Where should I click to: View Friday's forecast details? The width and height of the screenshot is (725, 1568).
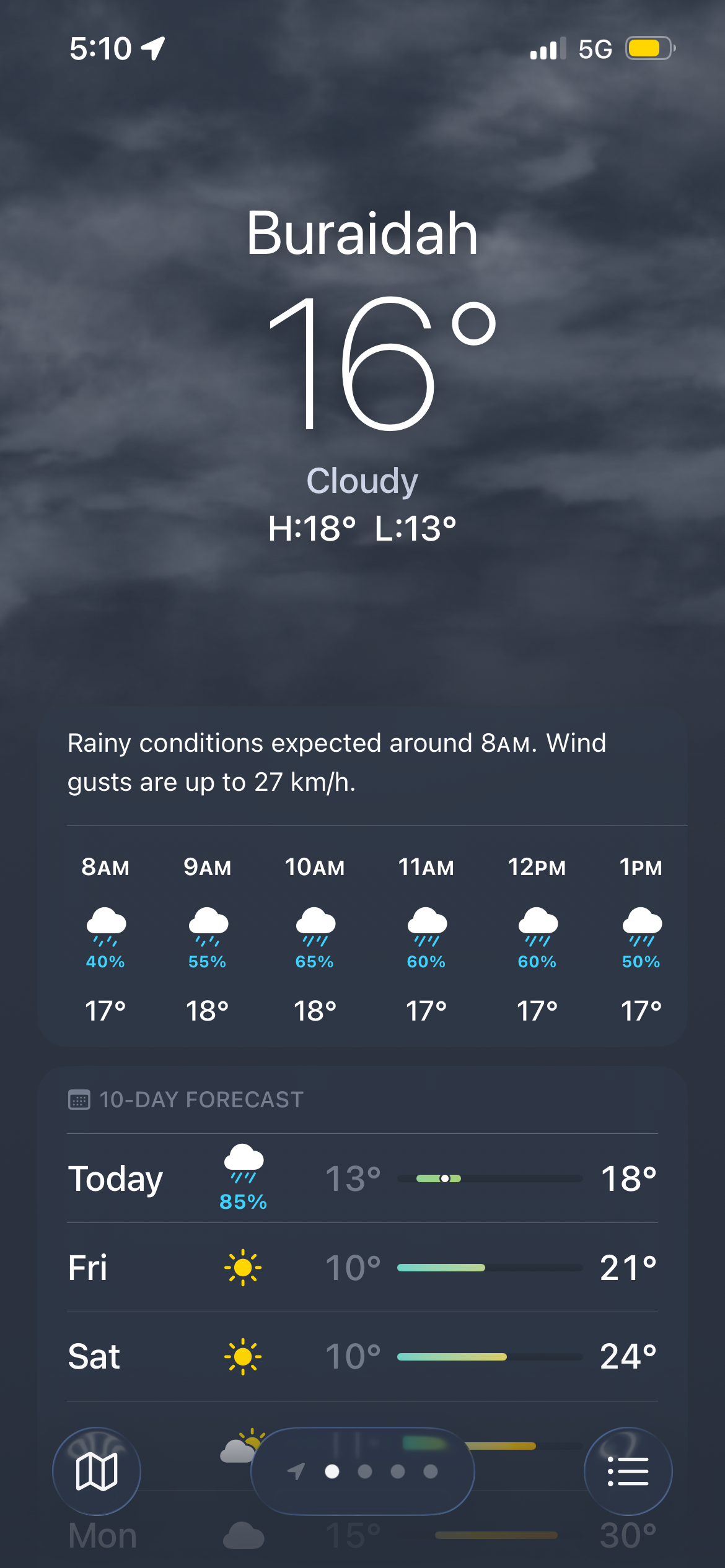362,1268
